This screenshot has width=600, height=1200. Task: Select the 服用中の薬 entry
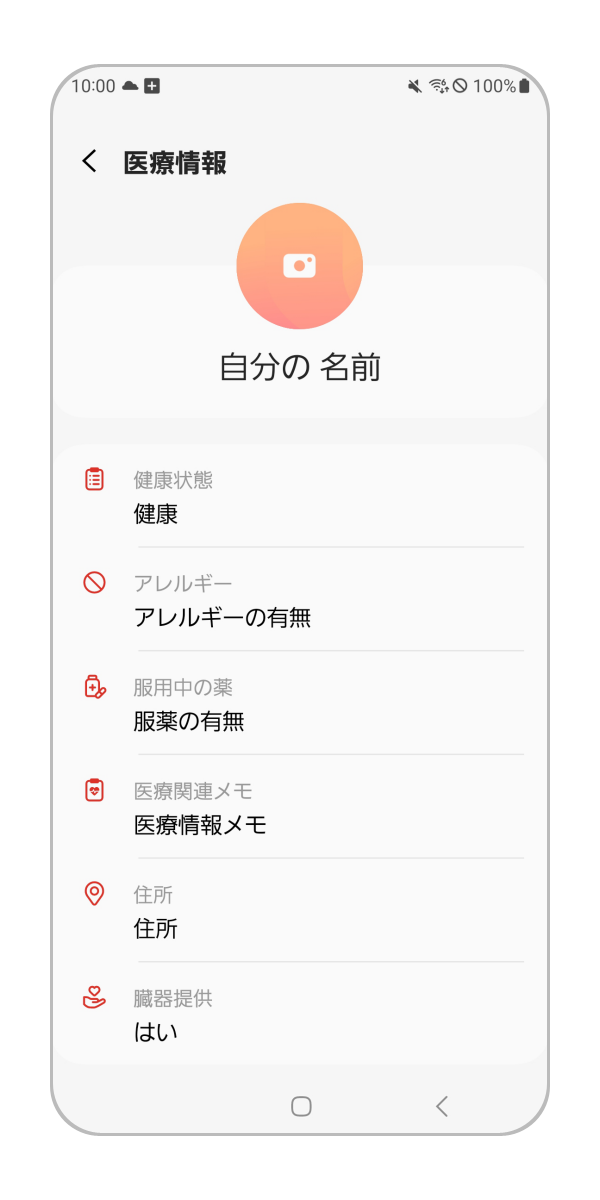coord(300,704)
